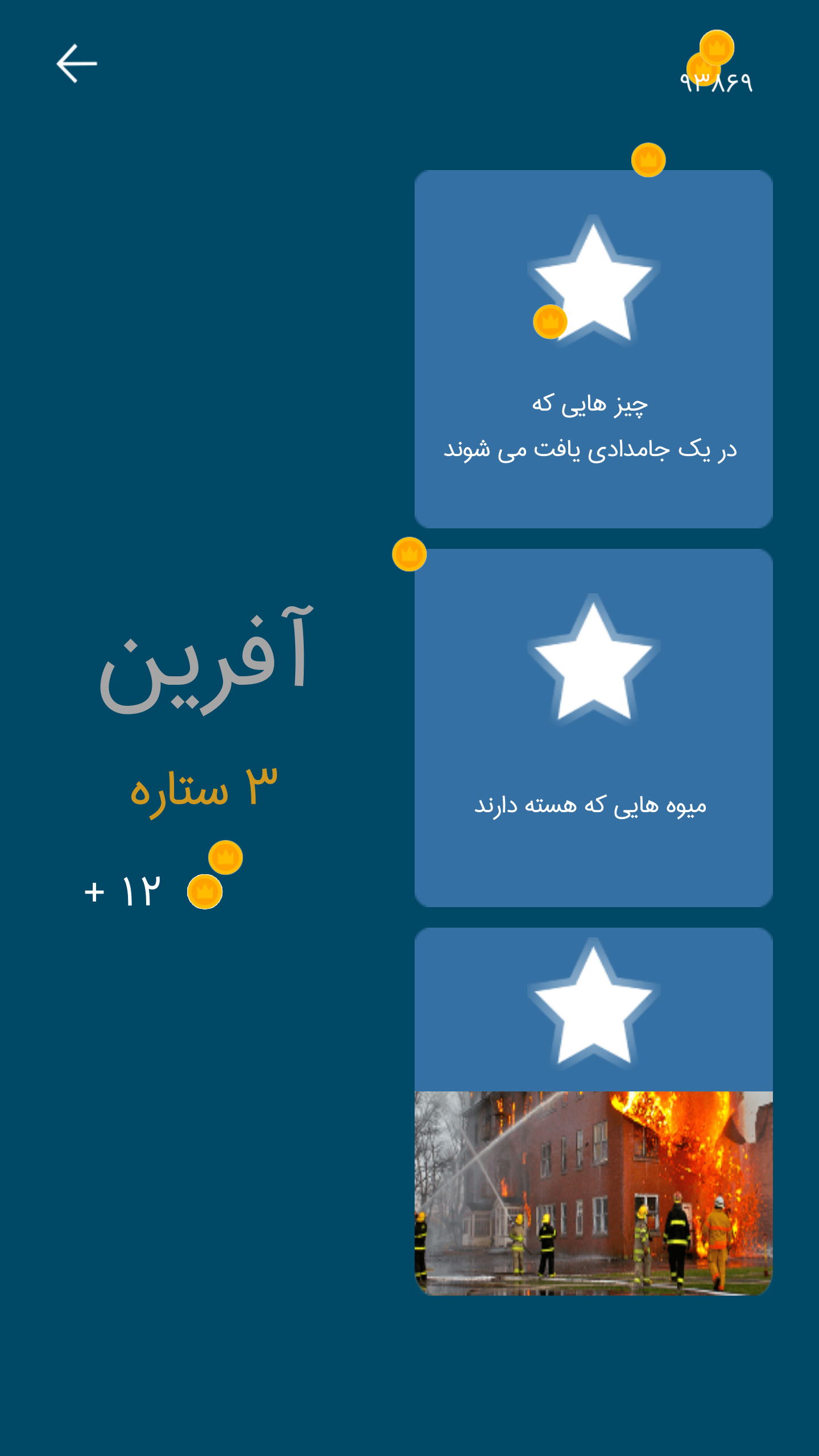Go back using the arrow icon
Image resolution: width=819 pixels, height=1456 pixels.
click(x=77, y=64)
